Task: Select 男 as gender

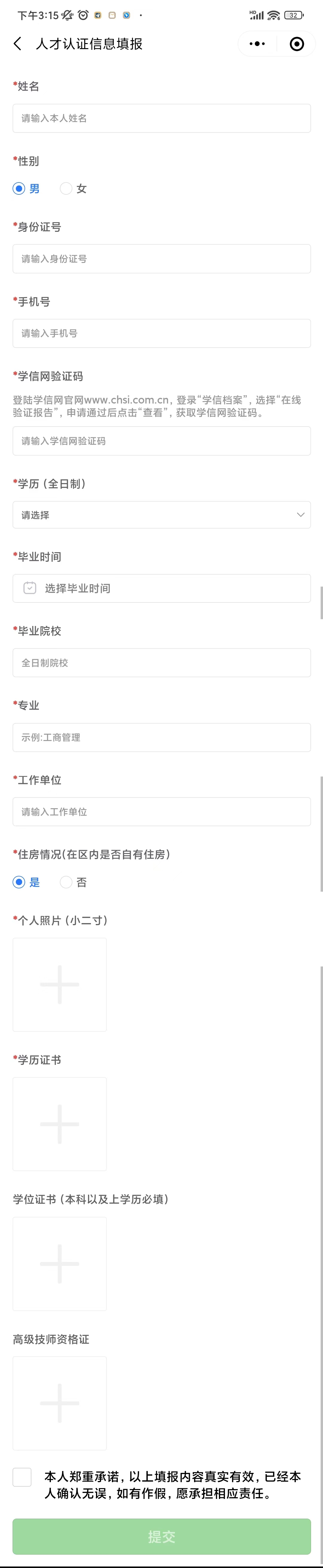Action: pos(19,189)
